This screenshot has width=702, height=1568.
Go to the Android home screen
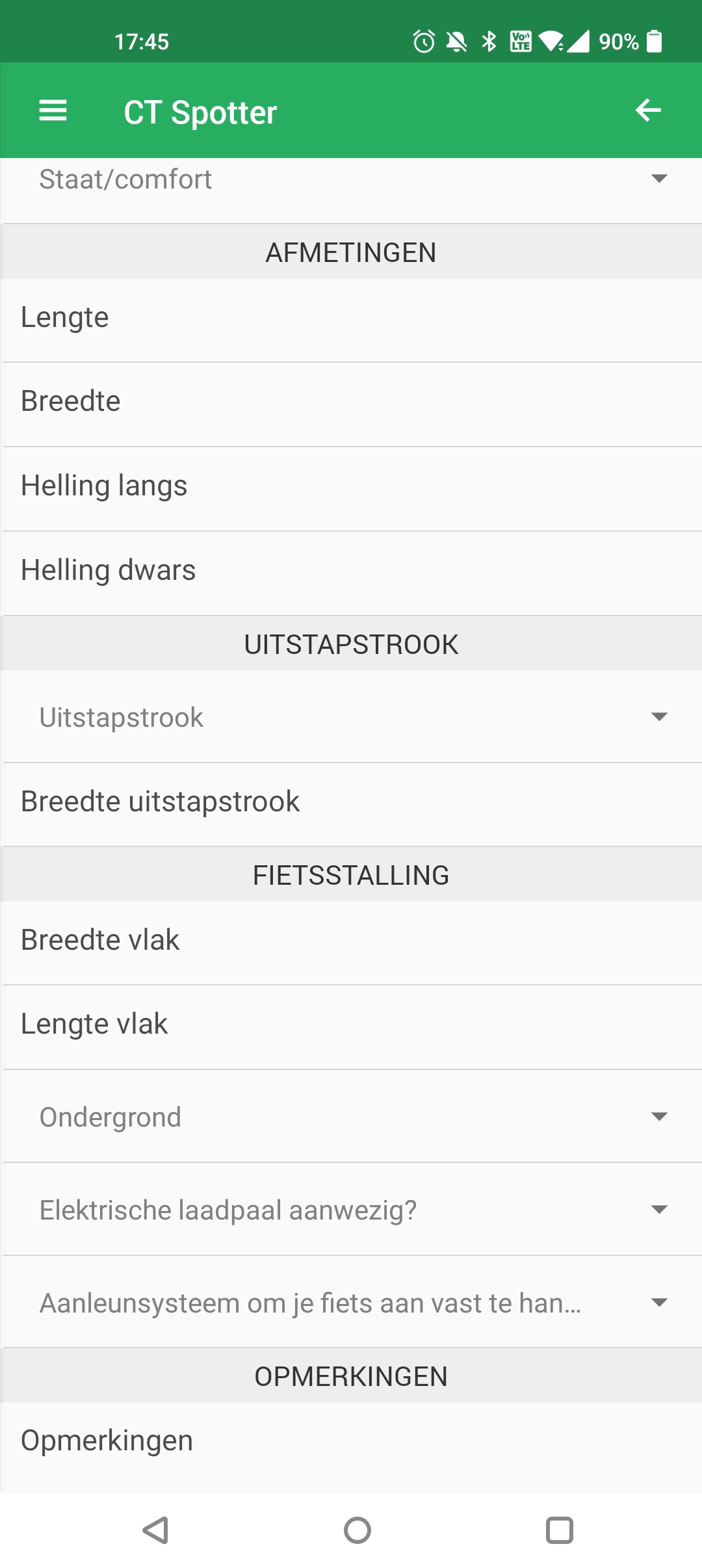357,1530
